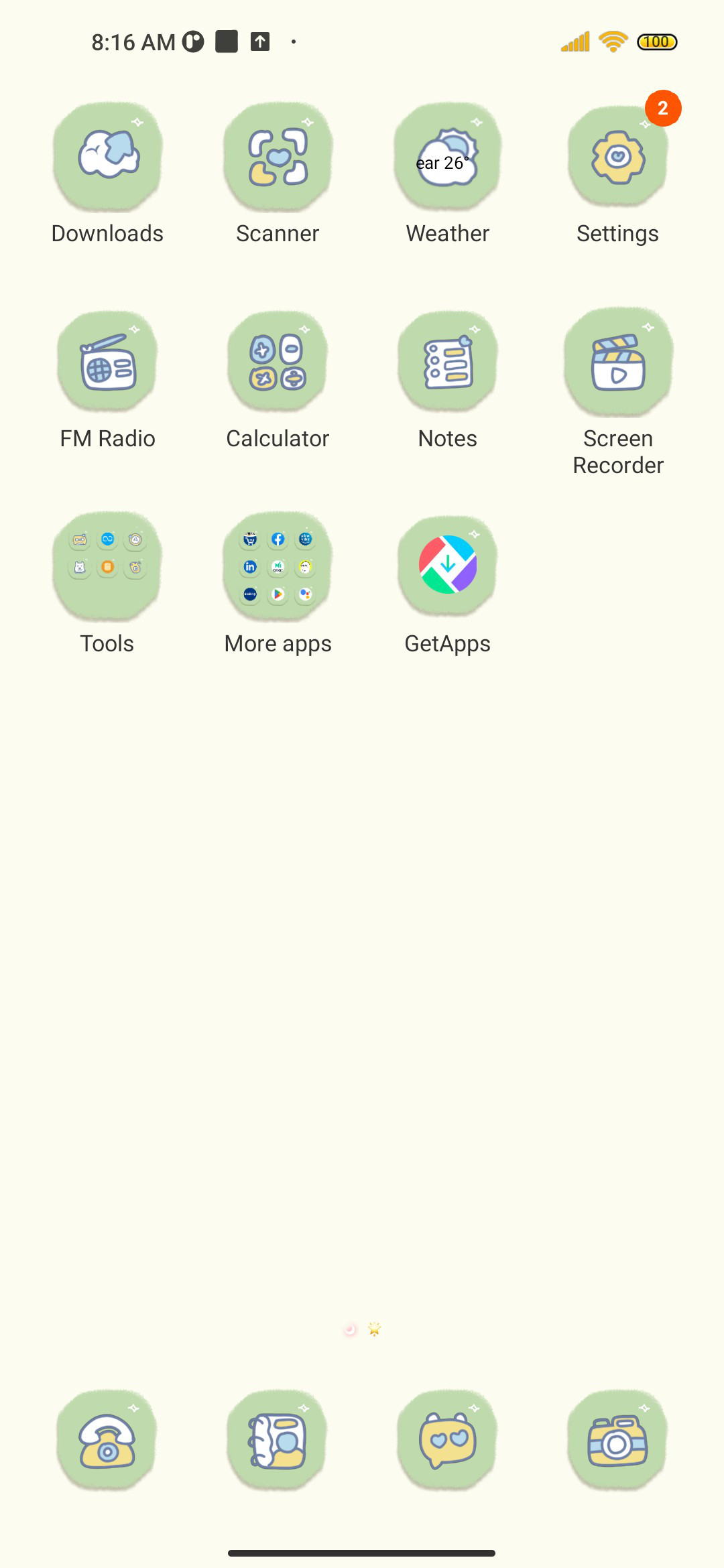
Task: Open the Calculator app
Action: 278,362
